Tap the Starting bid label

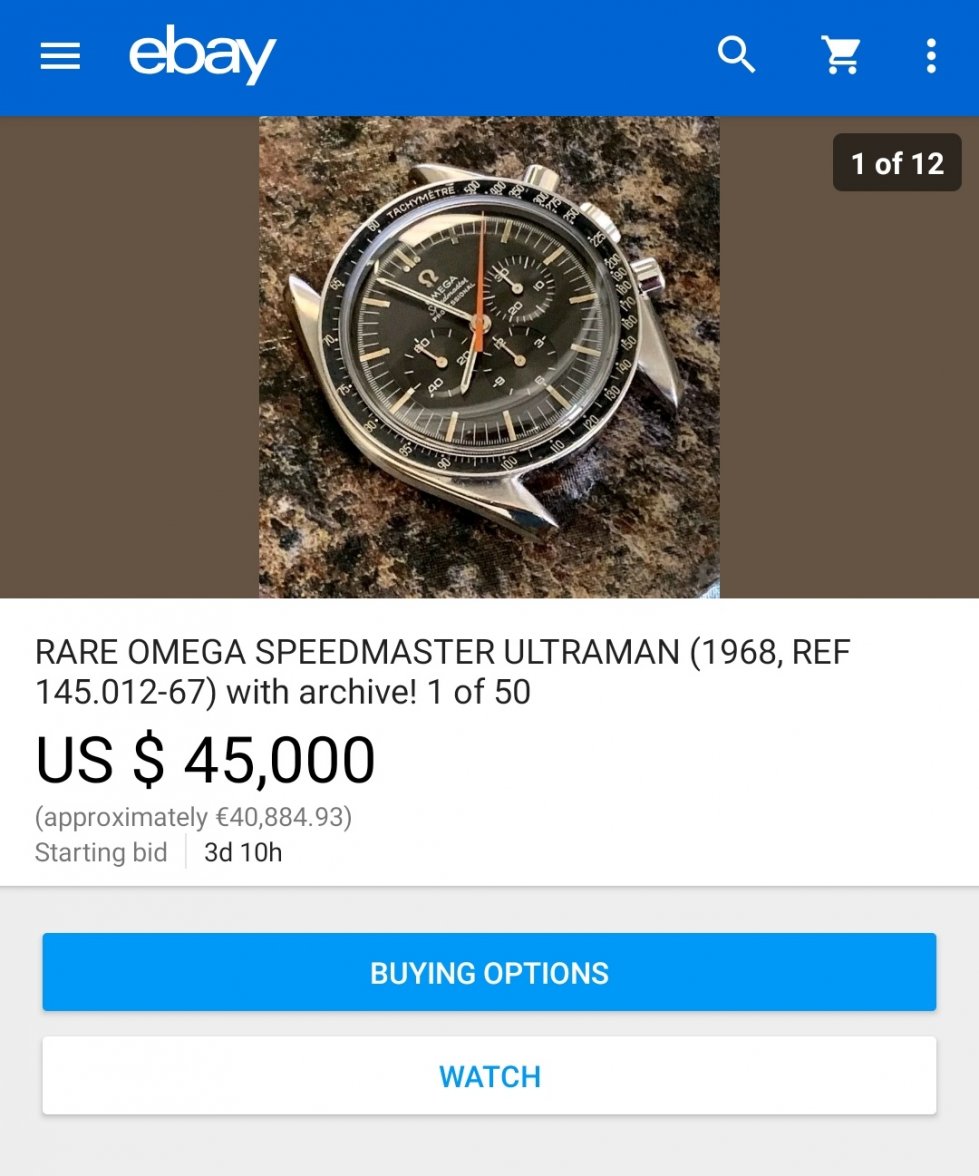[100, 852]
